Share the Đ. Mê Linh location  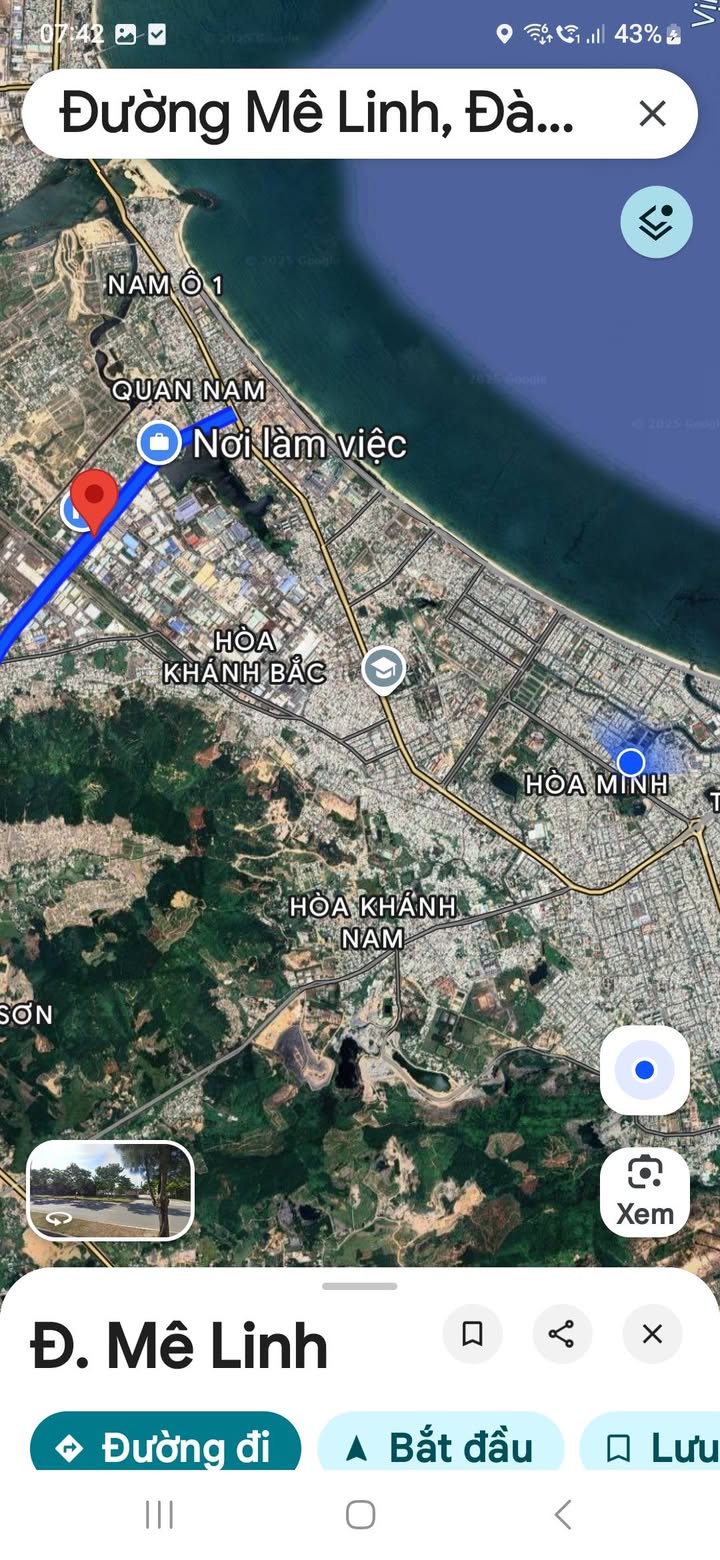(x=562, y=1333)
